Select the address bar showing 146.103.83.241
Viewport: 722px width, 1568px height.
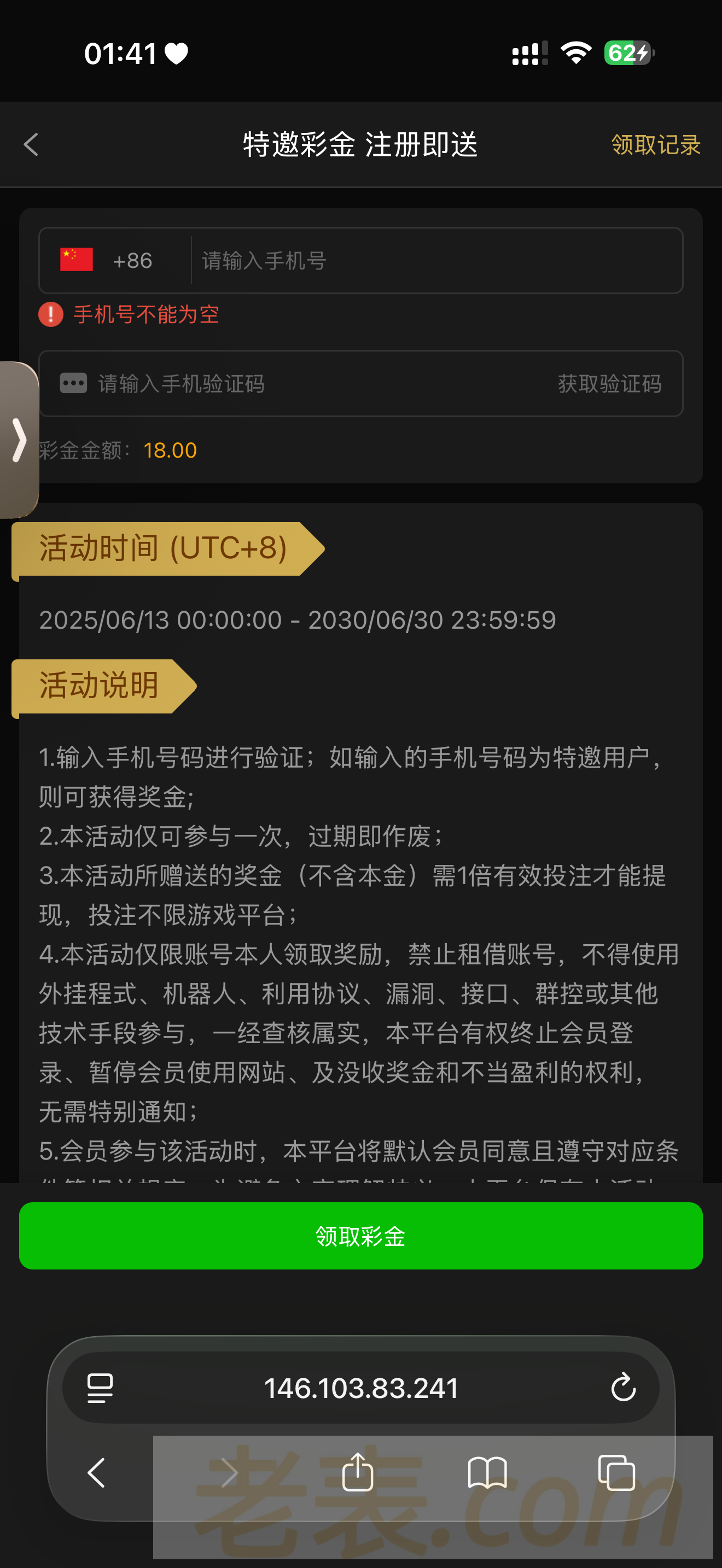coord(360,1388)
